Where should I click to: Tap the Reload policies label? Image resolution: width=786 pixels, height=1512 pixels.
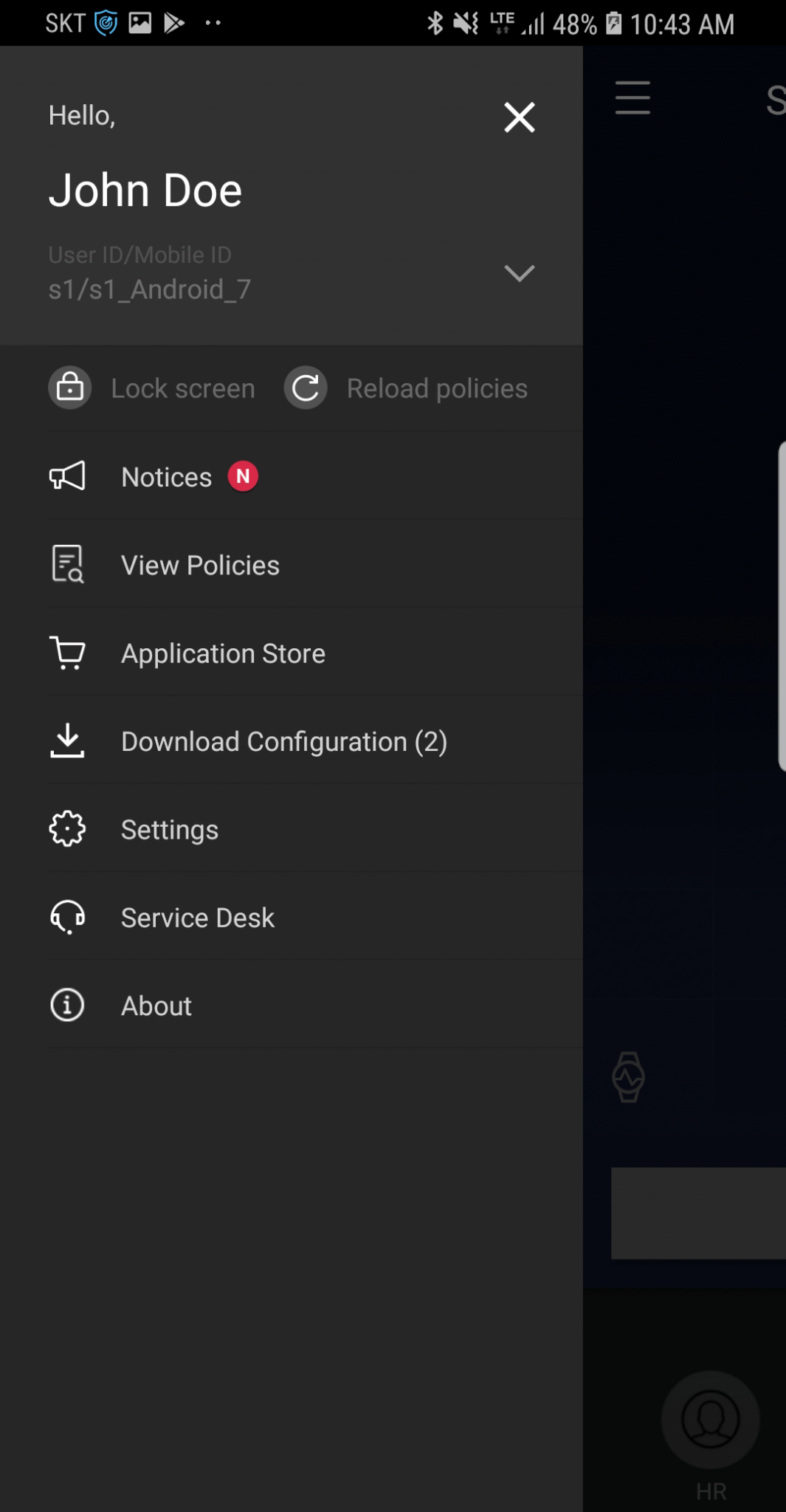435,387
